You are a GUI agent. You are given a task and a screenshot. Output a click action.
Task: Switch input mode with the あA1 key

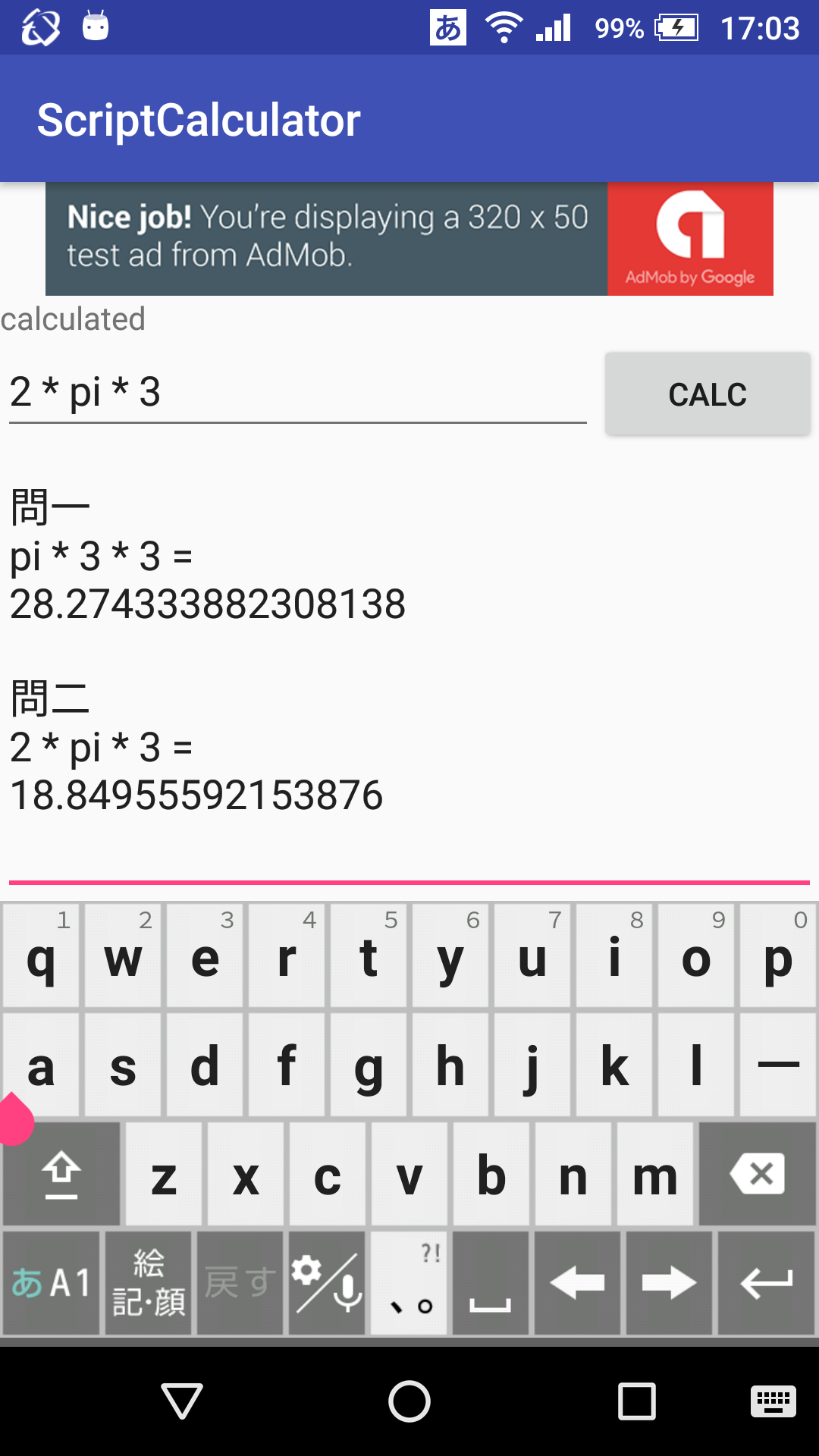[x=49, y=1282]
